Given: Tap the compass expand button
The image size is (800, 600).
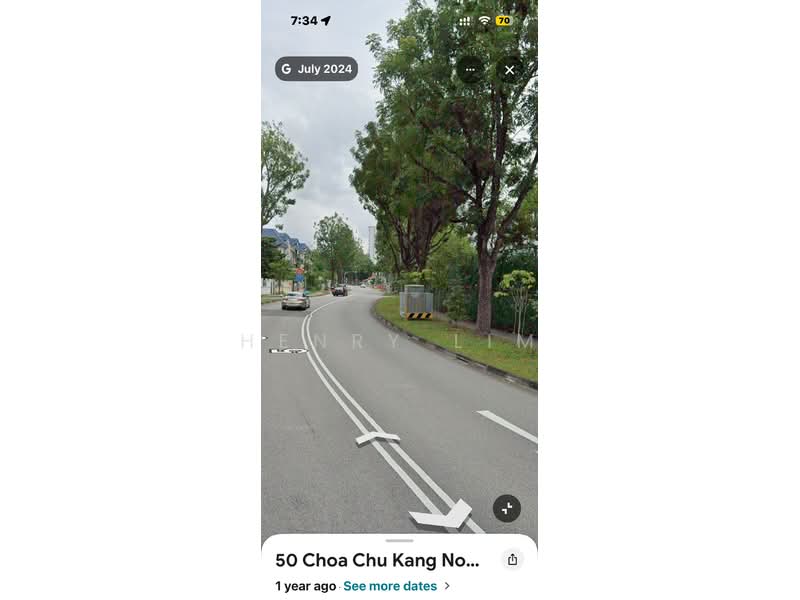Looking at the screenshot, I should click(x=507, y=508).
